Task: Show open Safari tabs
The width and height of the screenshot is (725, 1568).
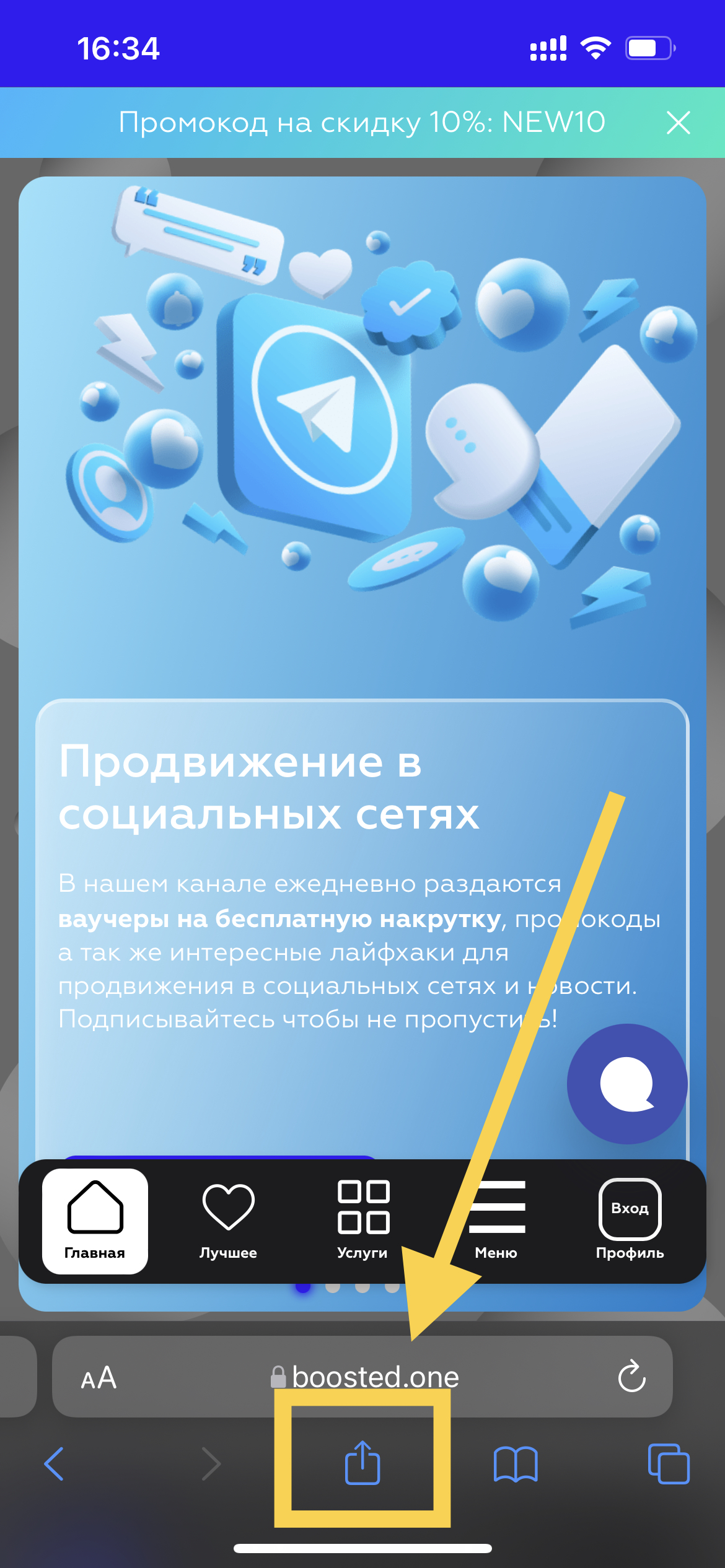Action: 669,1464
